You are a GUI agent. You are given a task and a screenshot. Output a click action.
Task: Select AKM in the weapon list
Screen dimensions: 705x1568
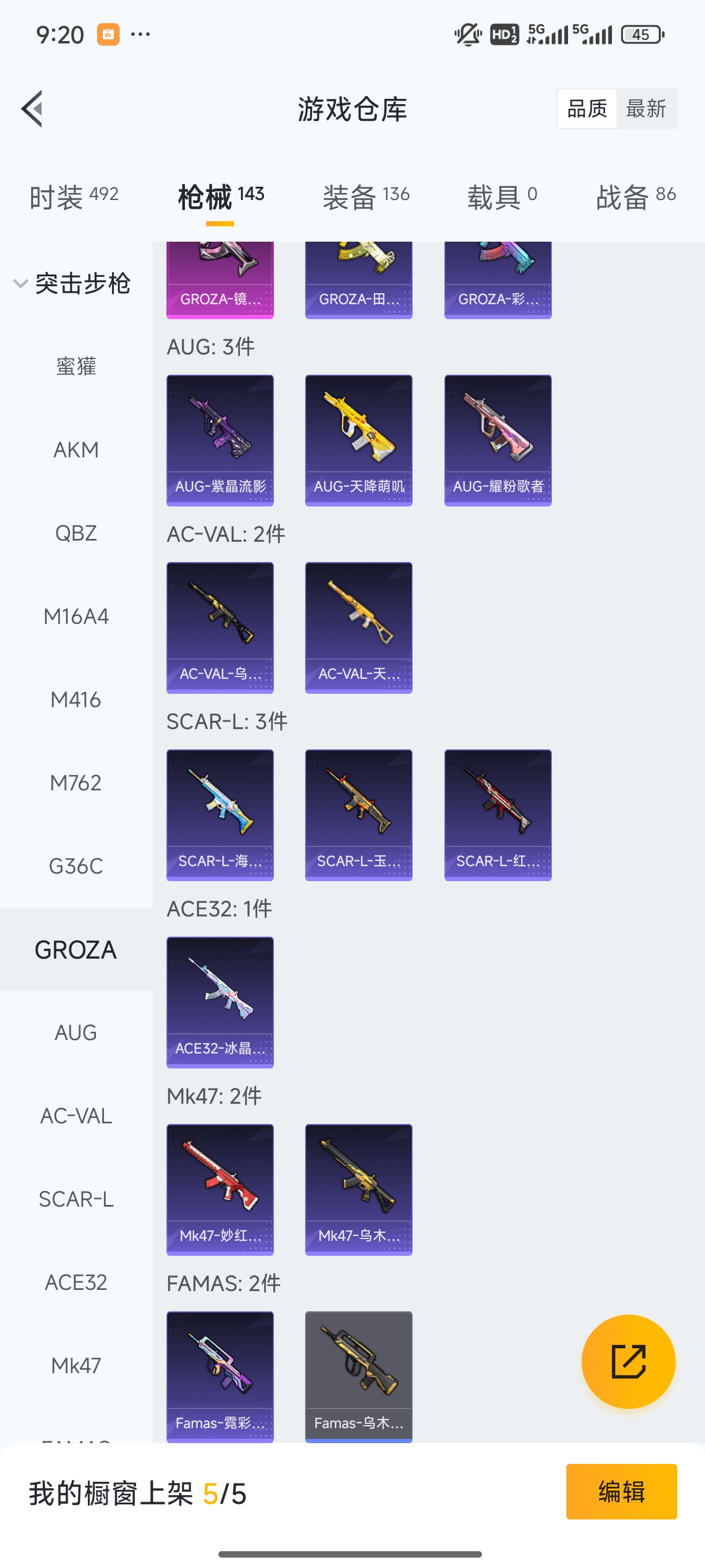[76, 450]
